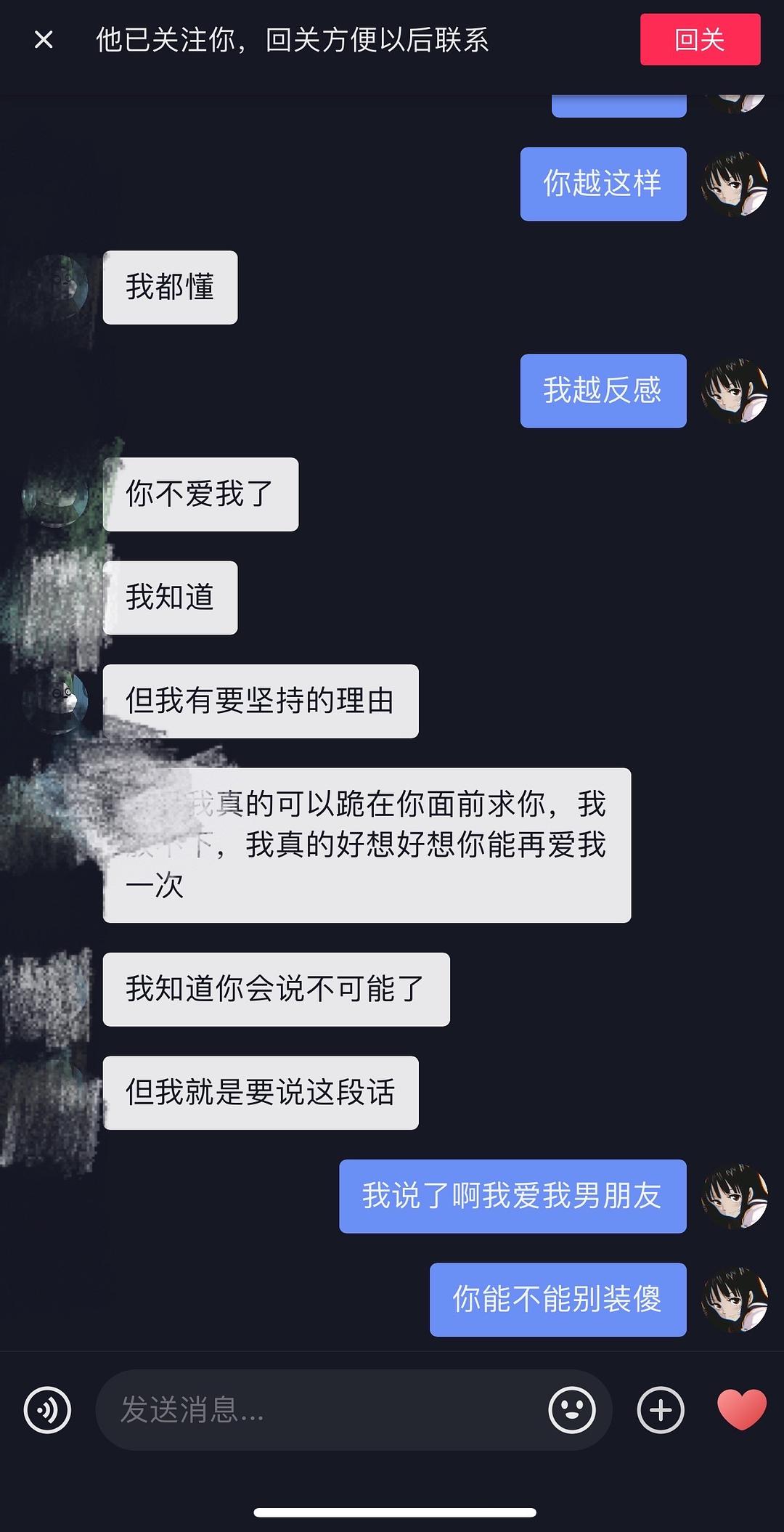Open the emoji picker
Viewport: 784px width, 1532px height.
pyautogui.click(x=572, y=1410)
